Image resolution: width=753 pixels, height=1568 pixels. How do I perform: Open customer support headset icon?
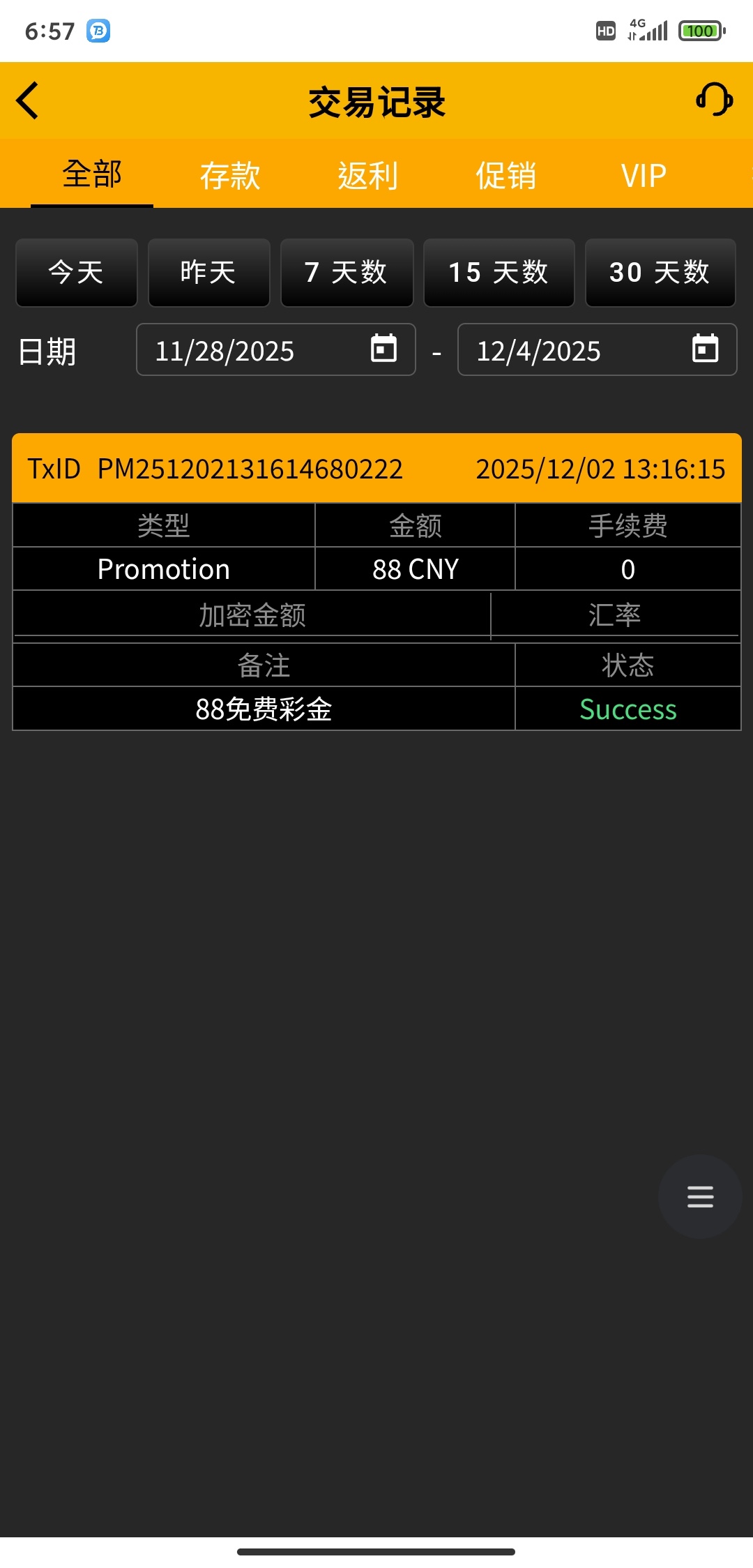click(714, 100)
